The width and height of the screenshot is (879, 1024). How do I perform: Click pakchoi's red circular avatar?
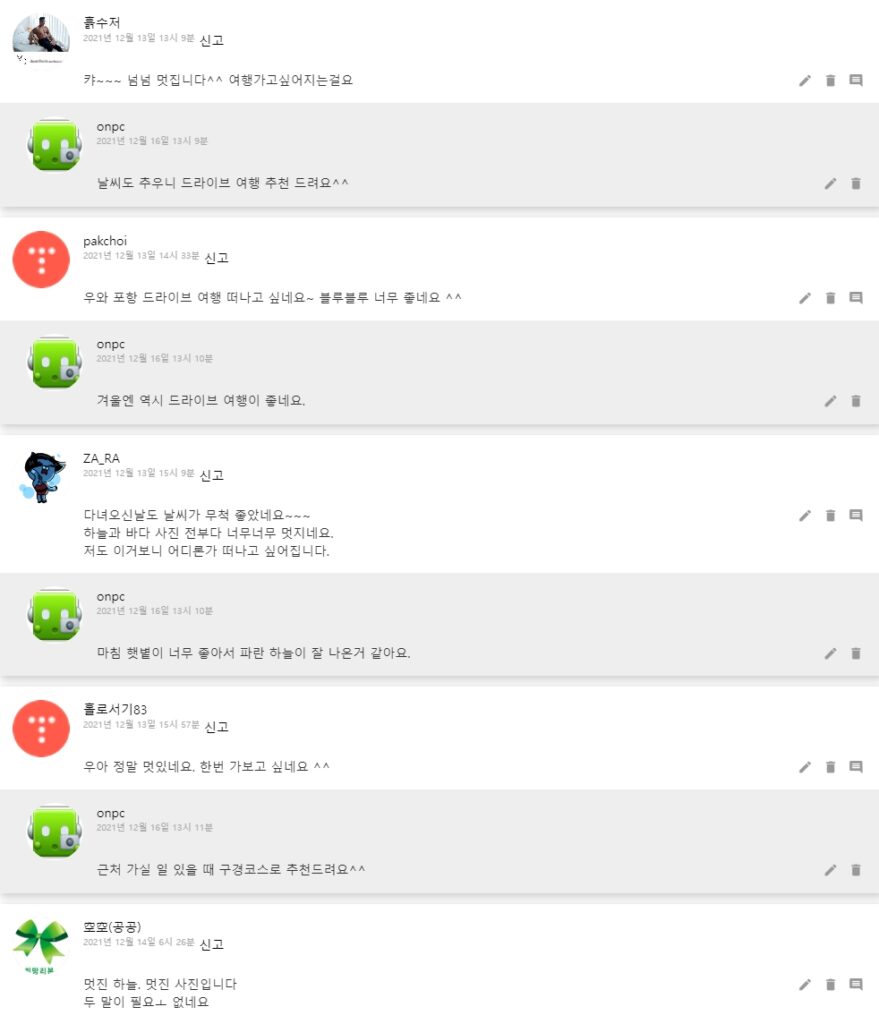40,258
